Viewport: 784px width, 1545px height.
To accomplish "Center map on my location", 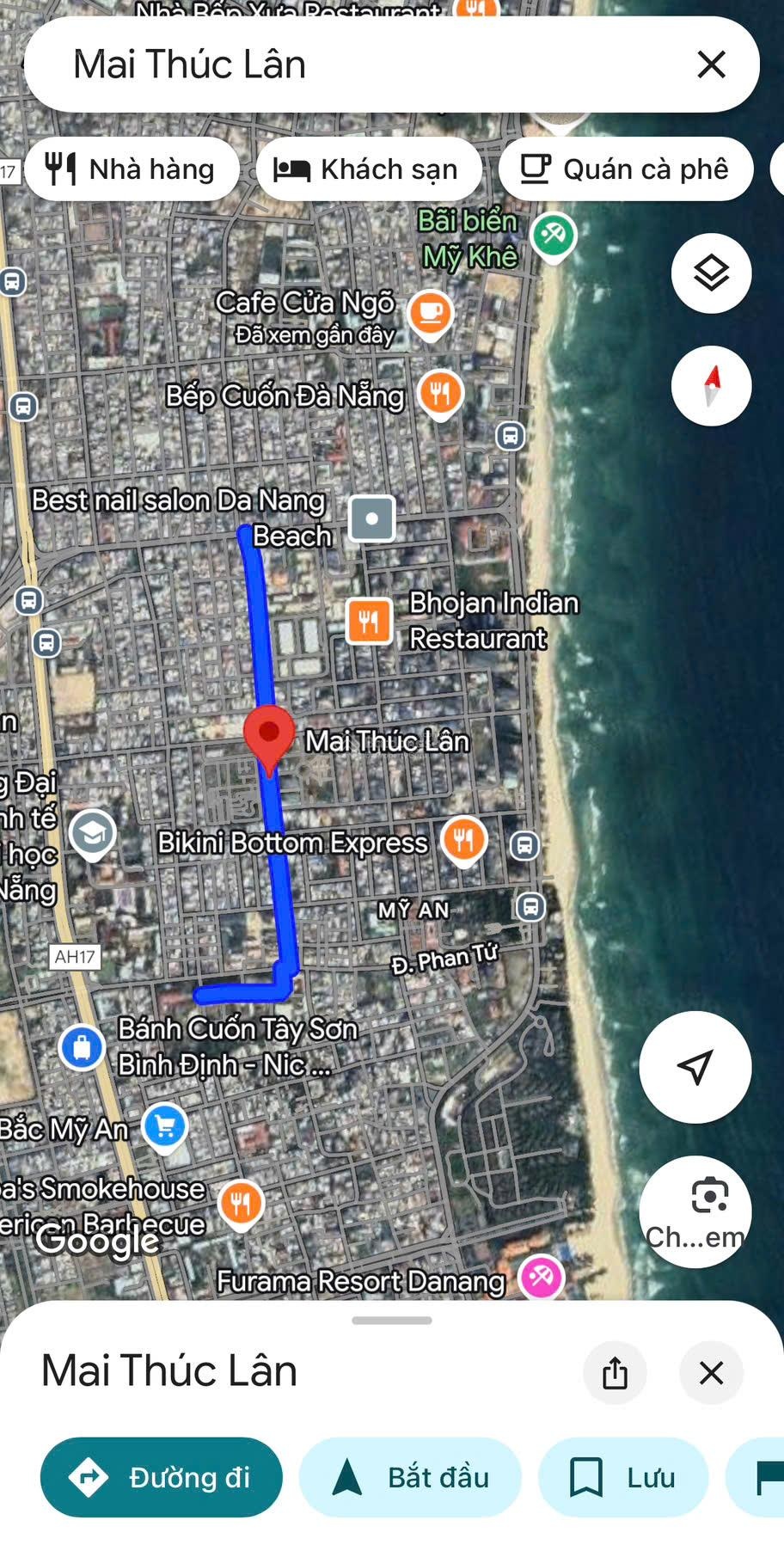I will (695, 1067).
